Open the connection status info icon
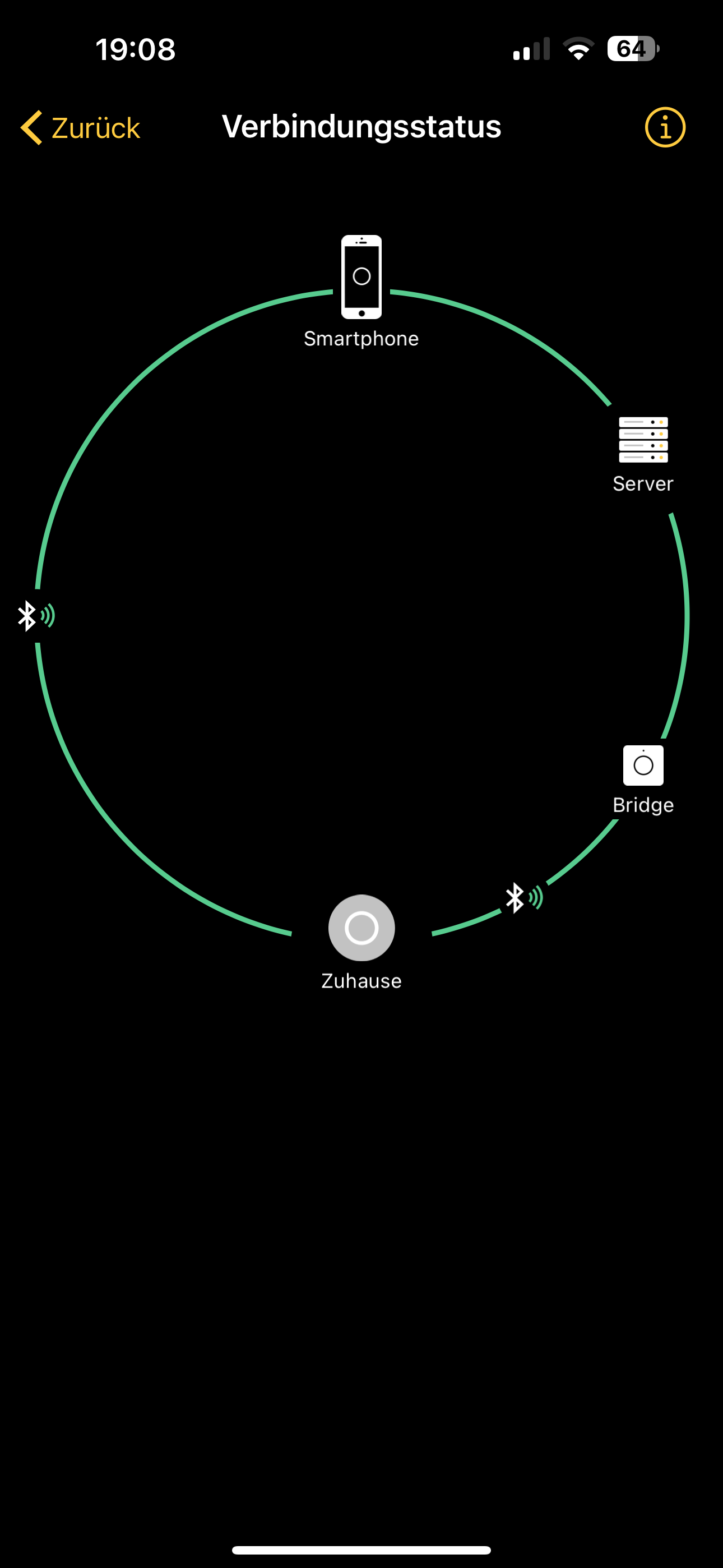The width and height of the screenshot is (723, 1568). [x=665, y=128]
